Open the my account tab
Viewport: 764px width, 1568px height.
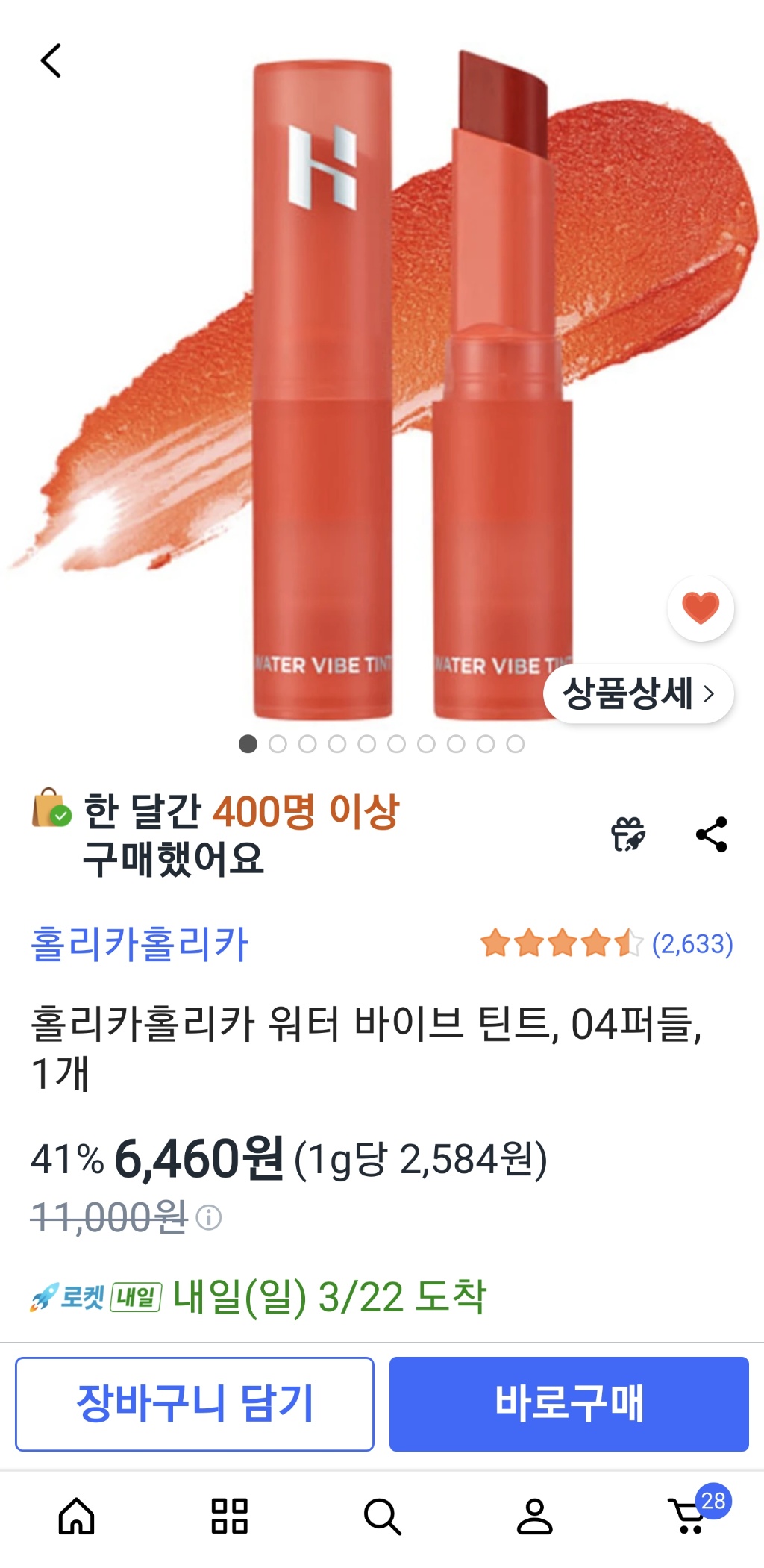[535, 1516]
